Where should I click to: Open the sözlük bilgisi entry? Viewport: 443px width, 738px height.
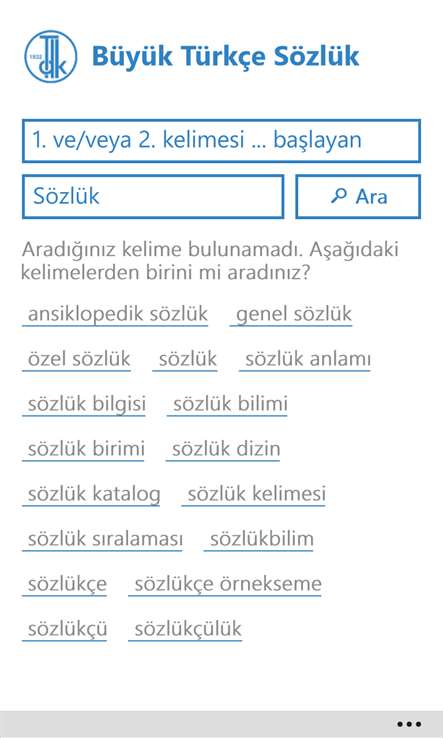point(84,404)
